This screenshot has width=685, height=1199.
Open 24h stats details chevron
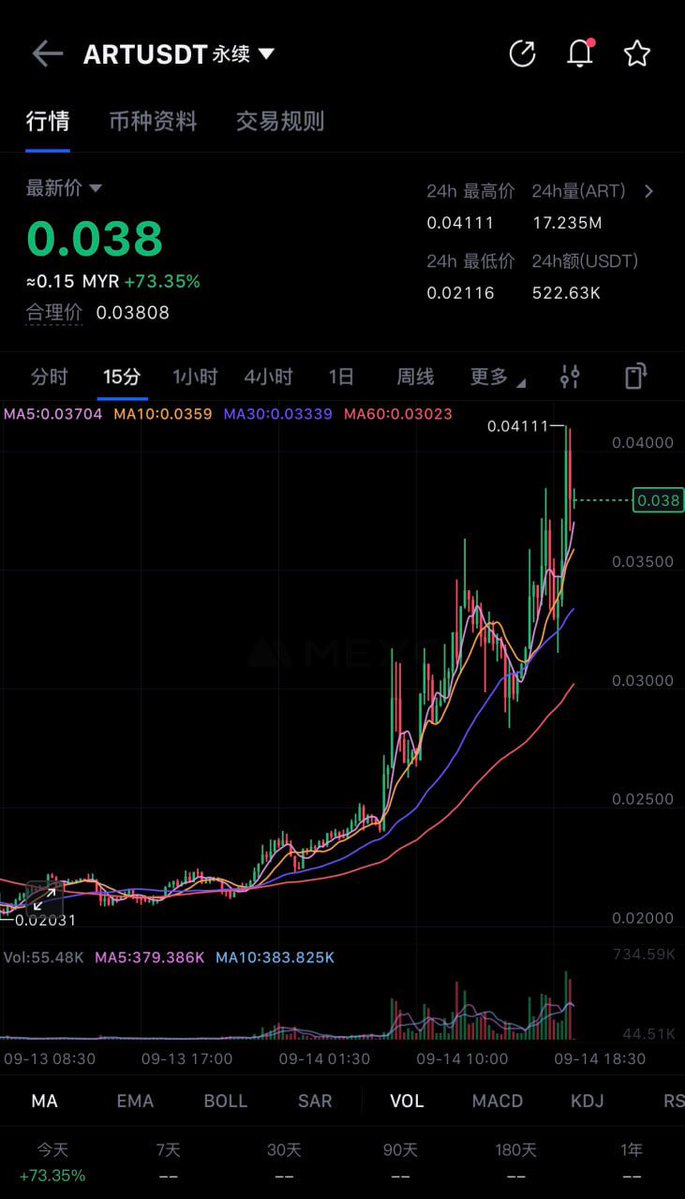[x=649, y=191]
